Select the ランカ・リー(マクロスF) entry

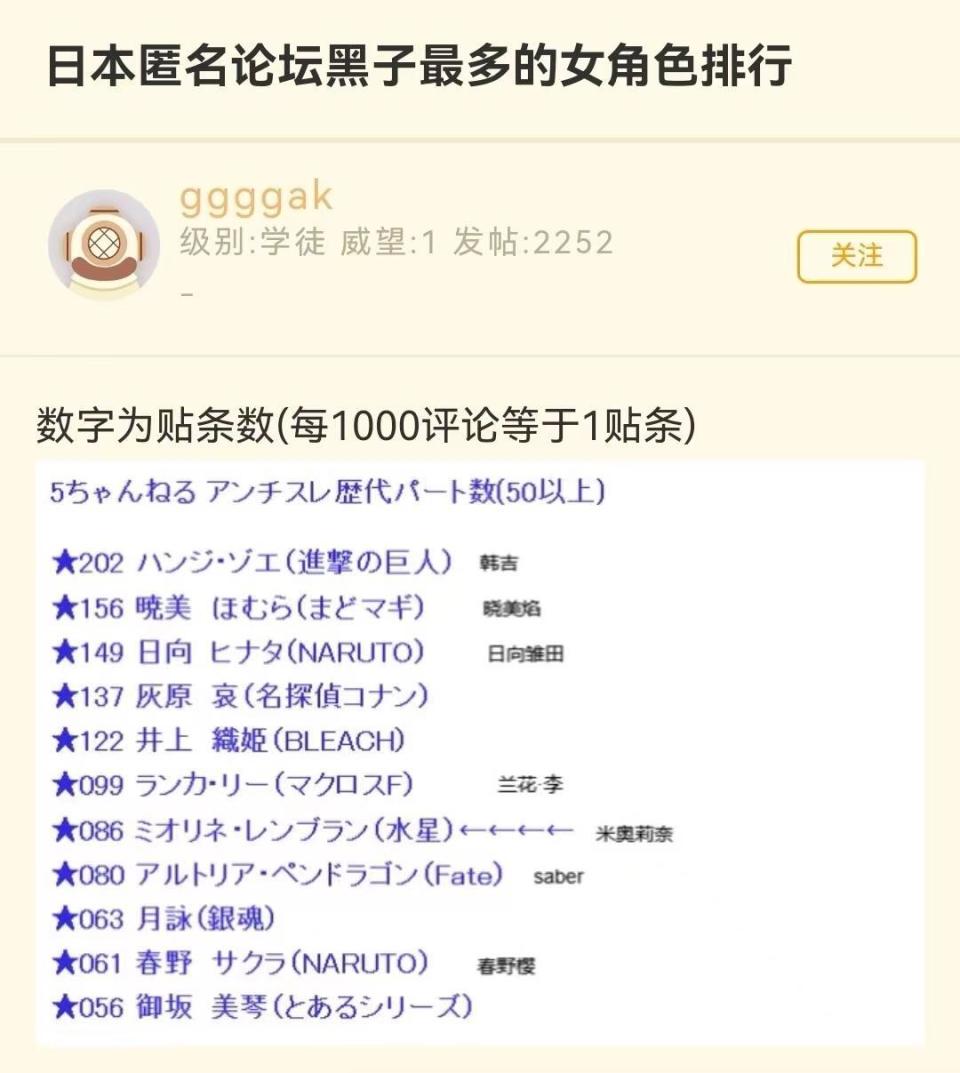275,786
